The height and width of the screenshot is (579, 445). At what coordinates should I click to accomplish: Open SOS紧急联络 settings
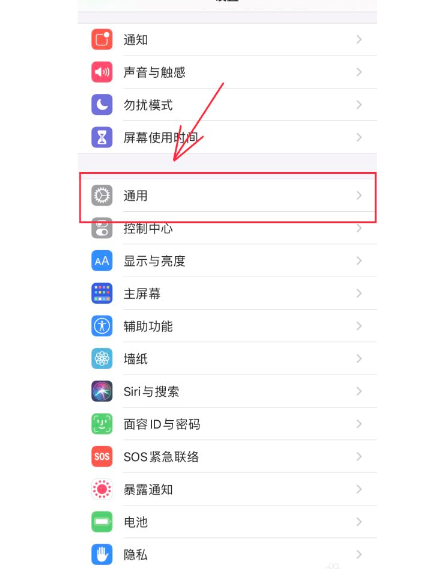point(227,456)
